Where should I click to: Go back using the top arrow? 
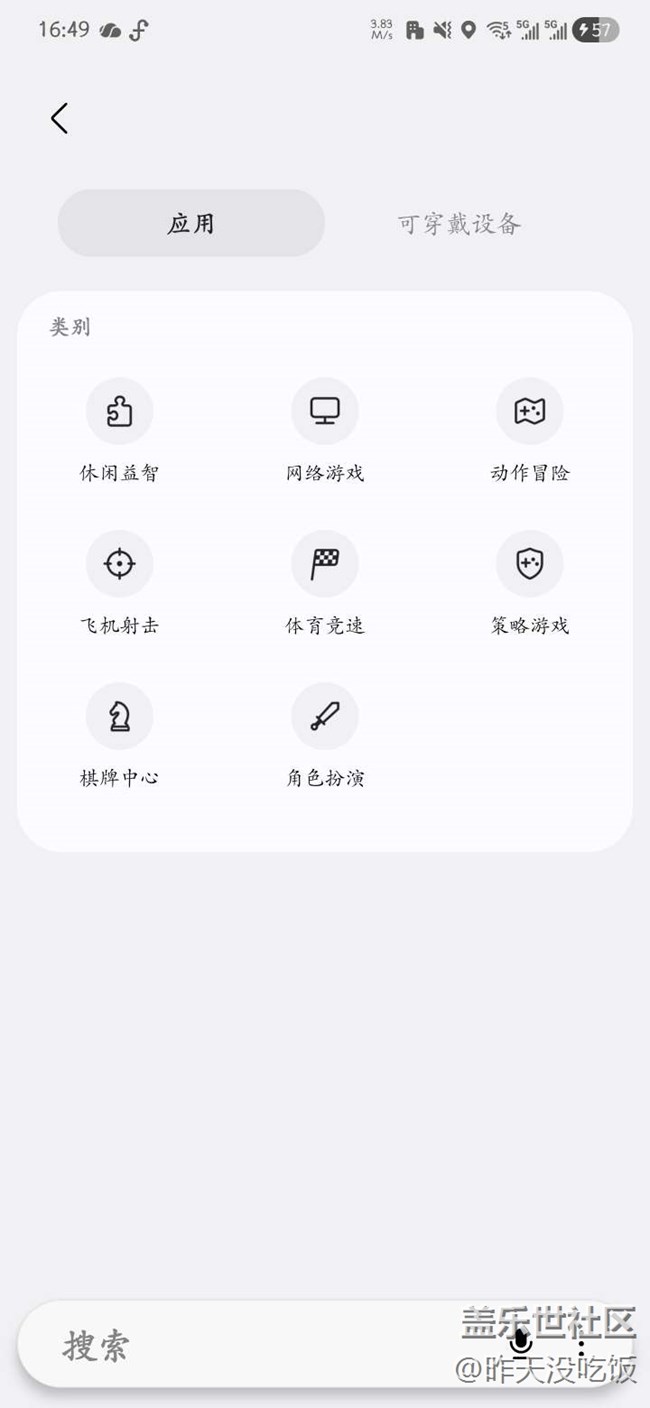(x=60, y=118)
